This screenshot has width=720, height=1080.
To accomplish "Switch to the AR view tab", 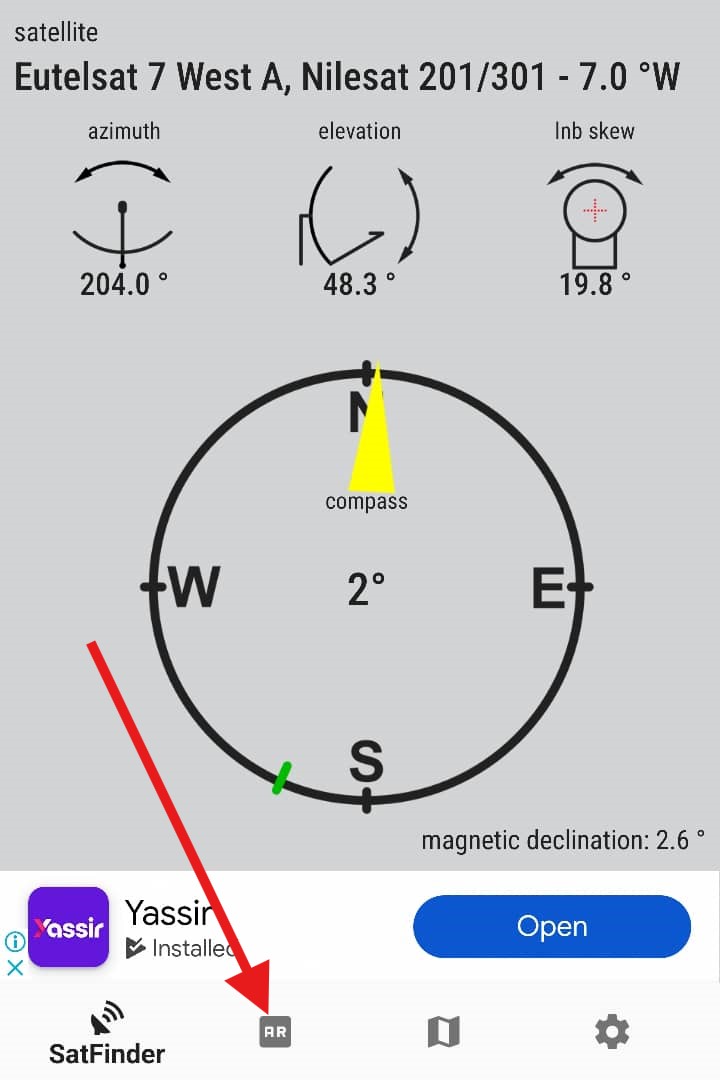I will [x=275, y=1031].
